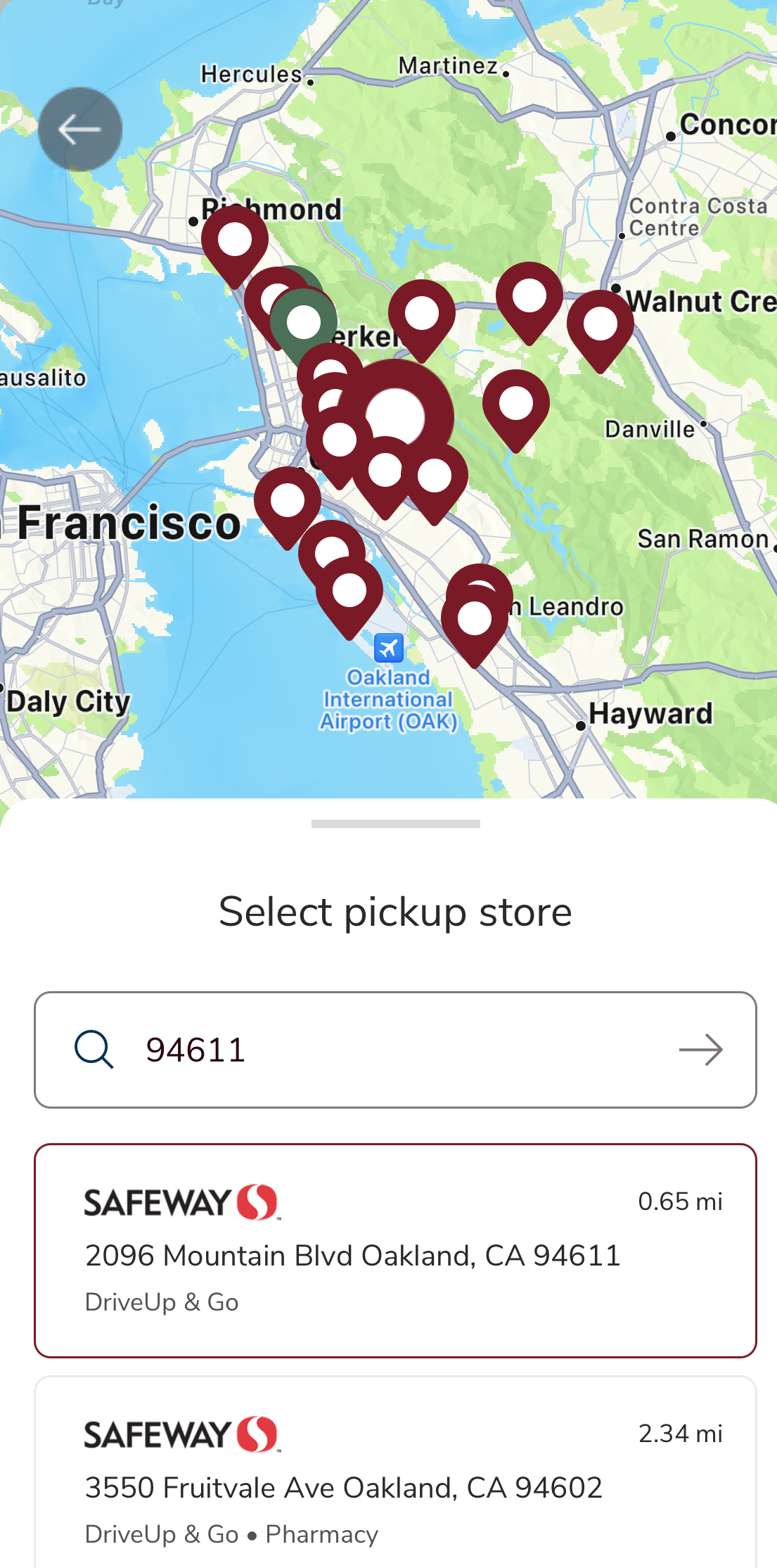Tap the 0.65 mi distance on the first card
Viewport: 777px width, 1568px height.
[680, 1201]
